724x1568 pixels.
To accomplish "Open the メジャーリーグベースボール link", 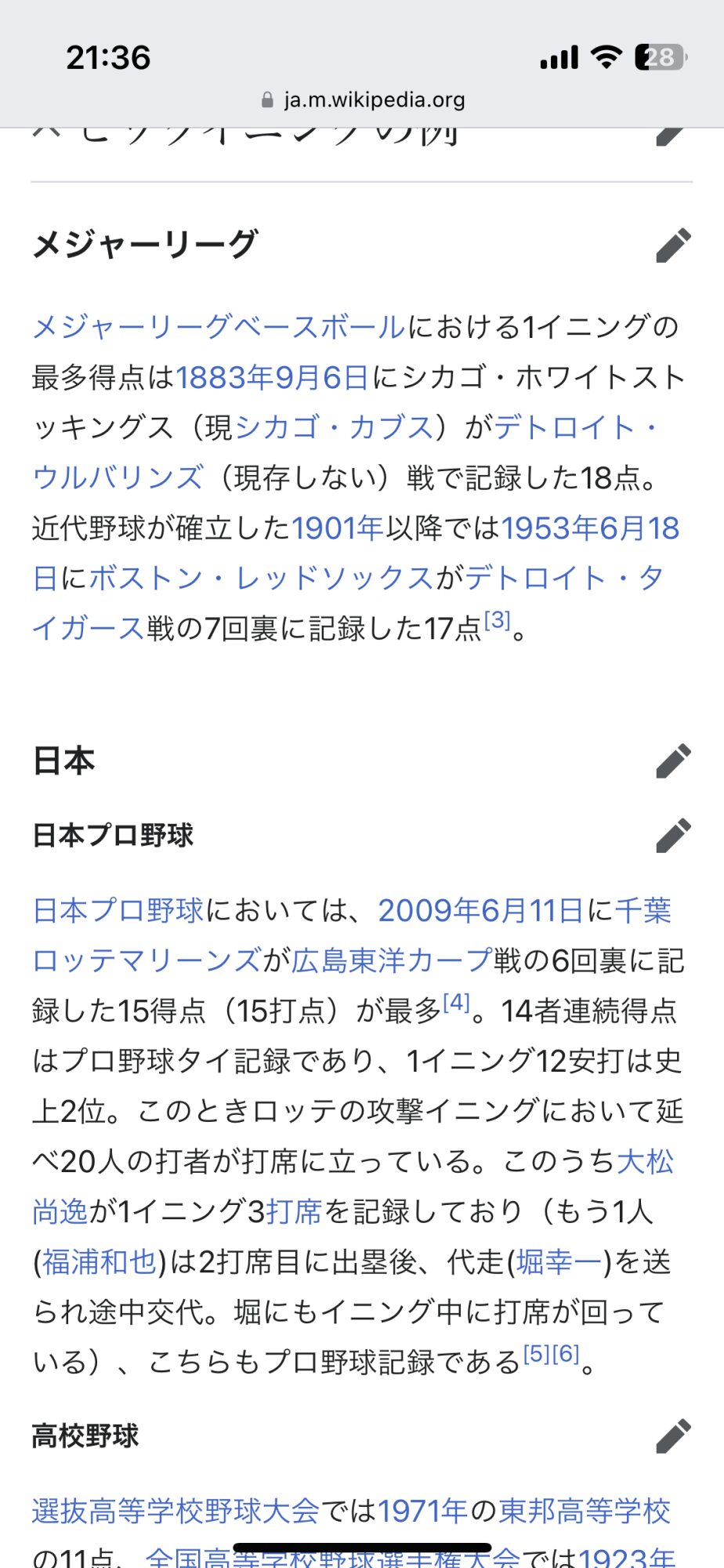I will [x=219, y=327].
